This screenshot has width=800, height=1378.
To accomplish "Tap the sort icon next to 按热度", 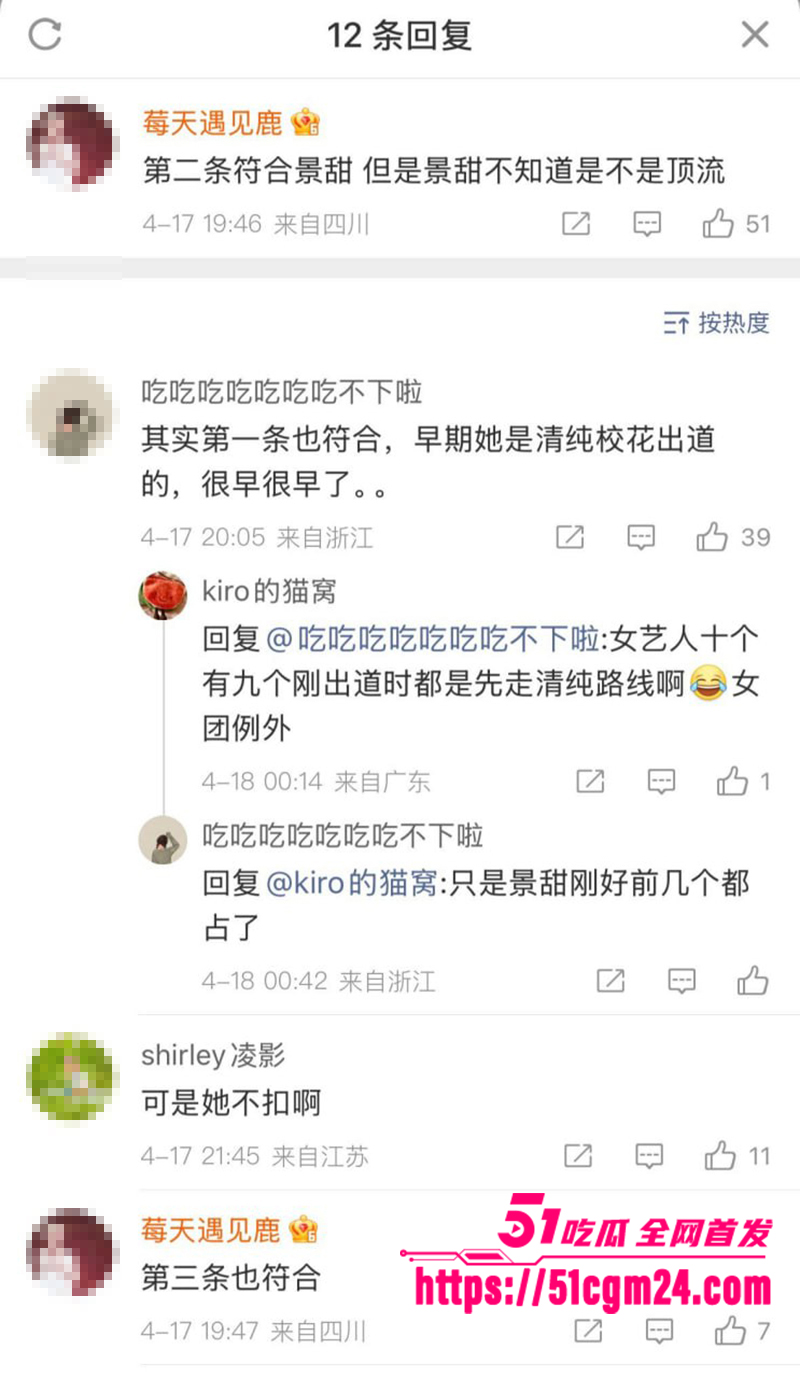I will [675, 322].
